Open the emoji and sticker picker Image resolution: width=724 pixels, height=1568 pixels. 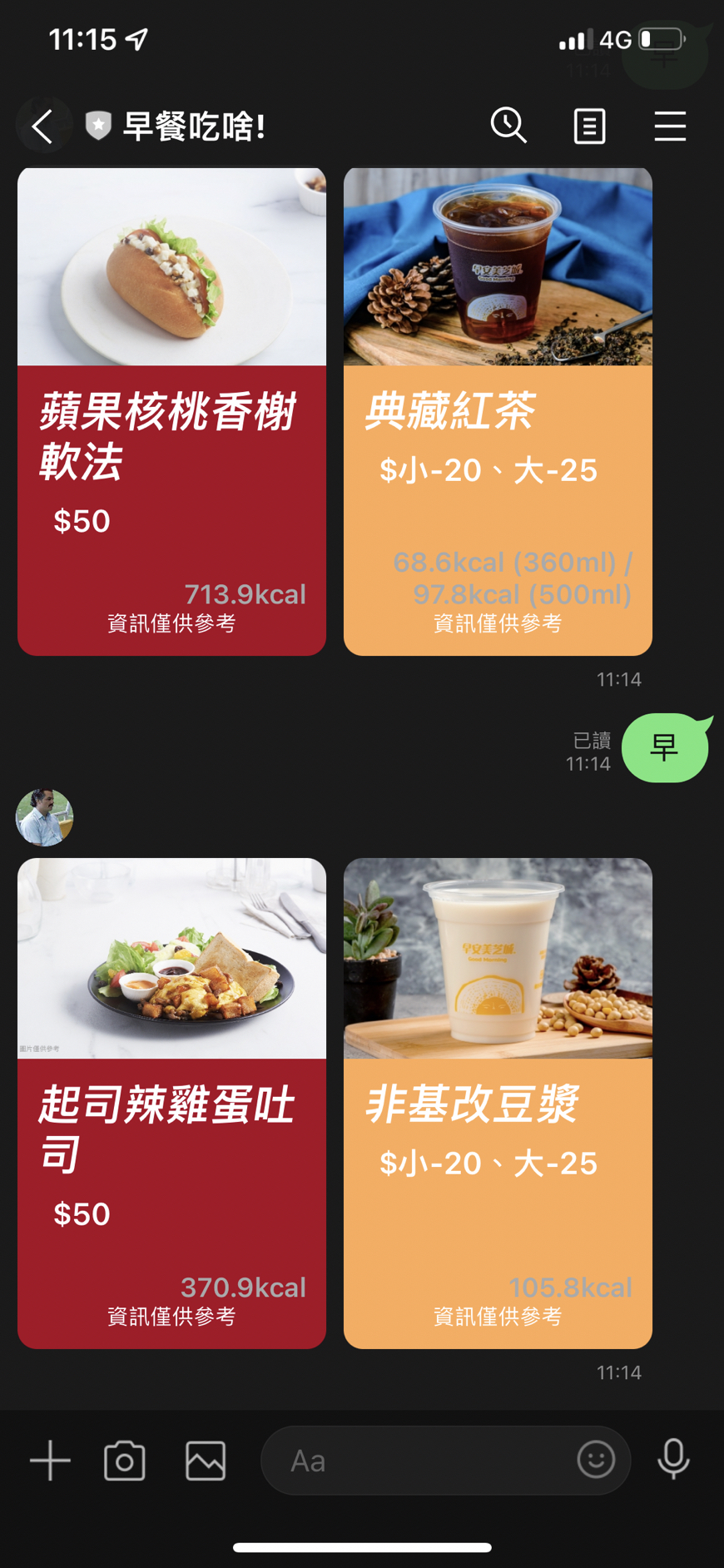point(596,1460)
